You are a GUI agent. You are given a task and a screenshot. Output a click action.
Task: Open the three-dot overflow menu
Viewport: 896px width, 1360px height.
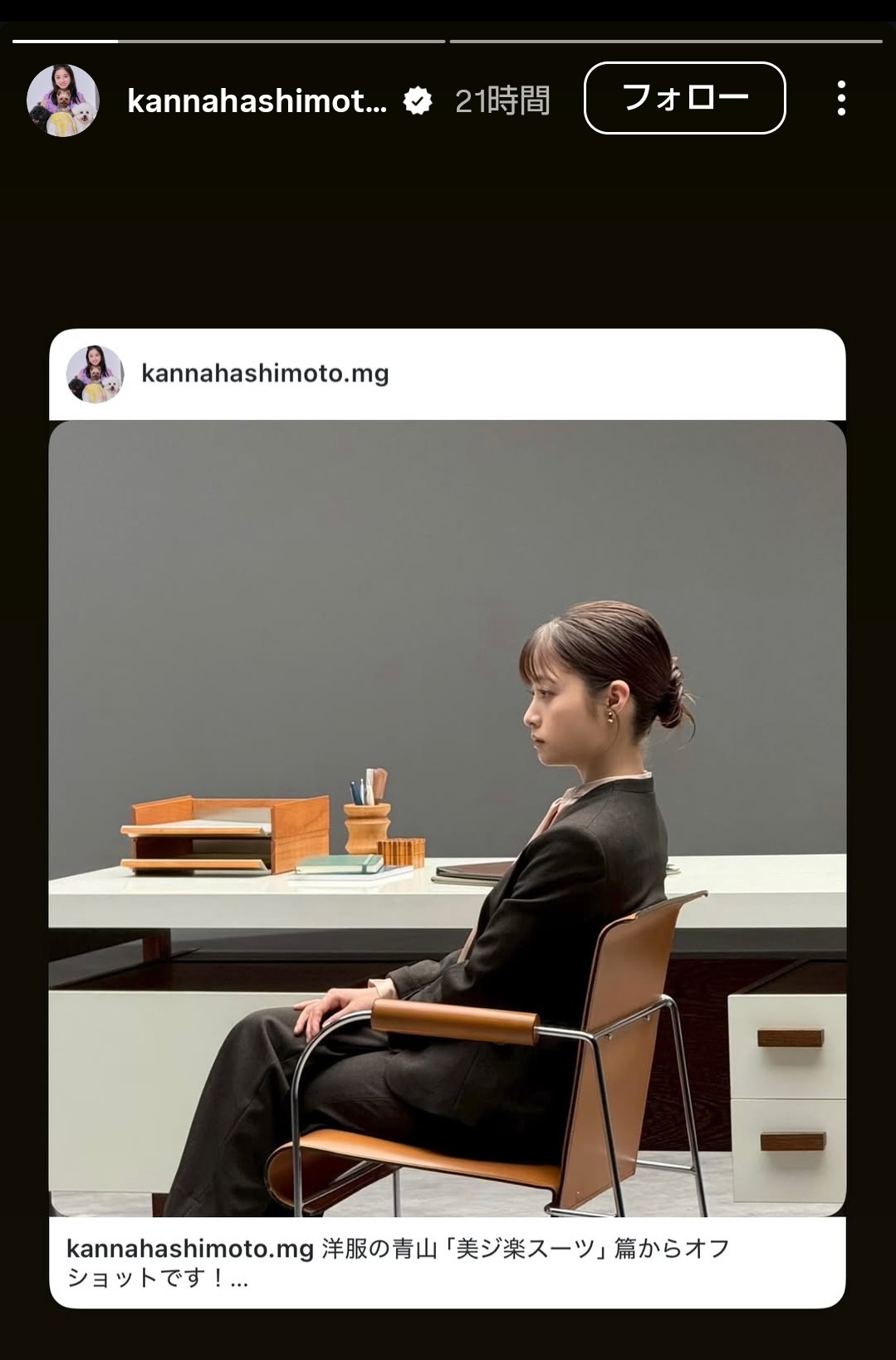(841, 99)
